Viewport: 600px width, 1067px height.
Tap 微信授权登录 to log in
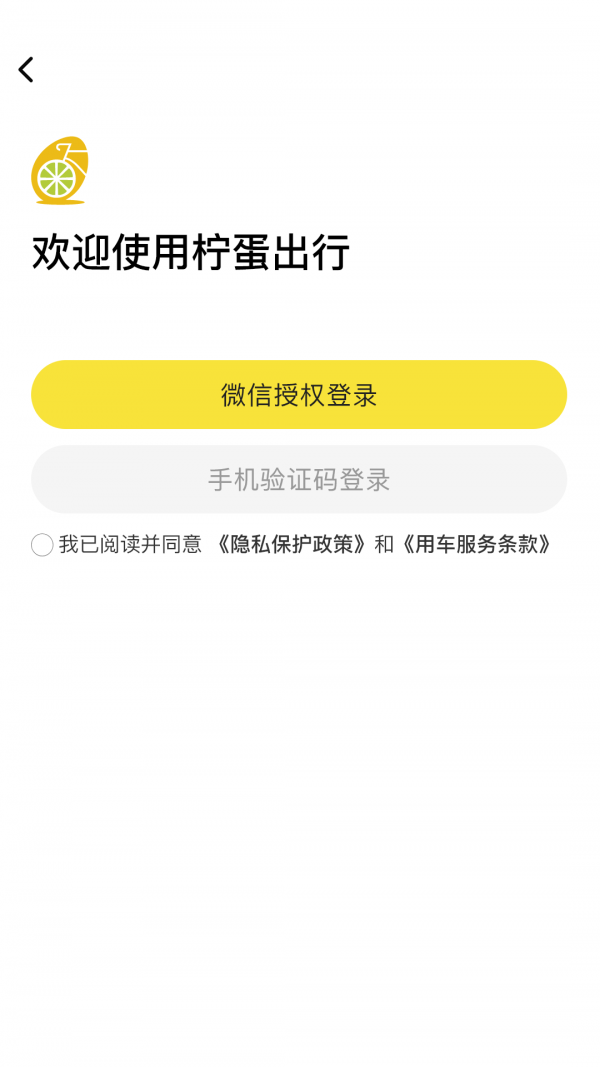coord(299,395)
